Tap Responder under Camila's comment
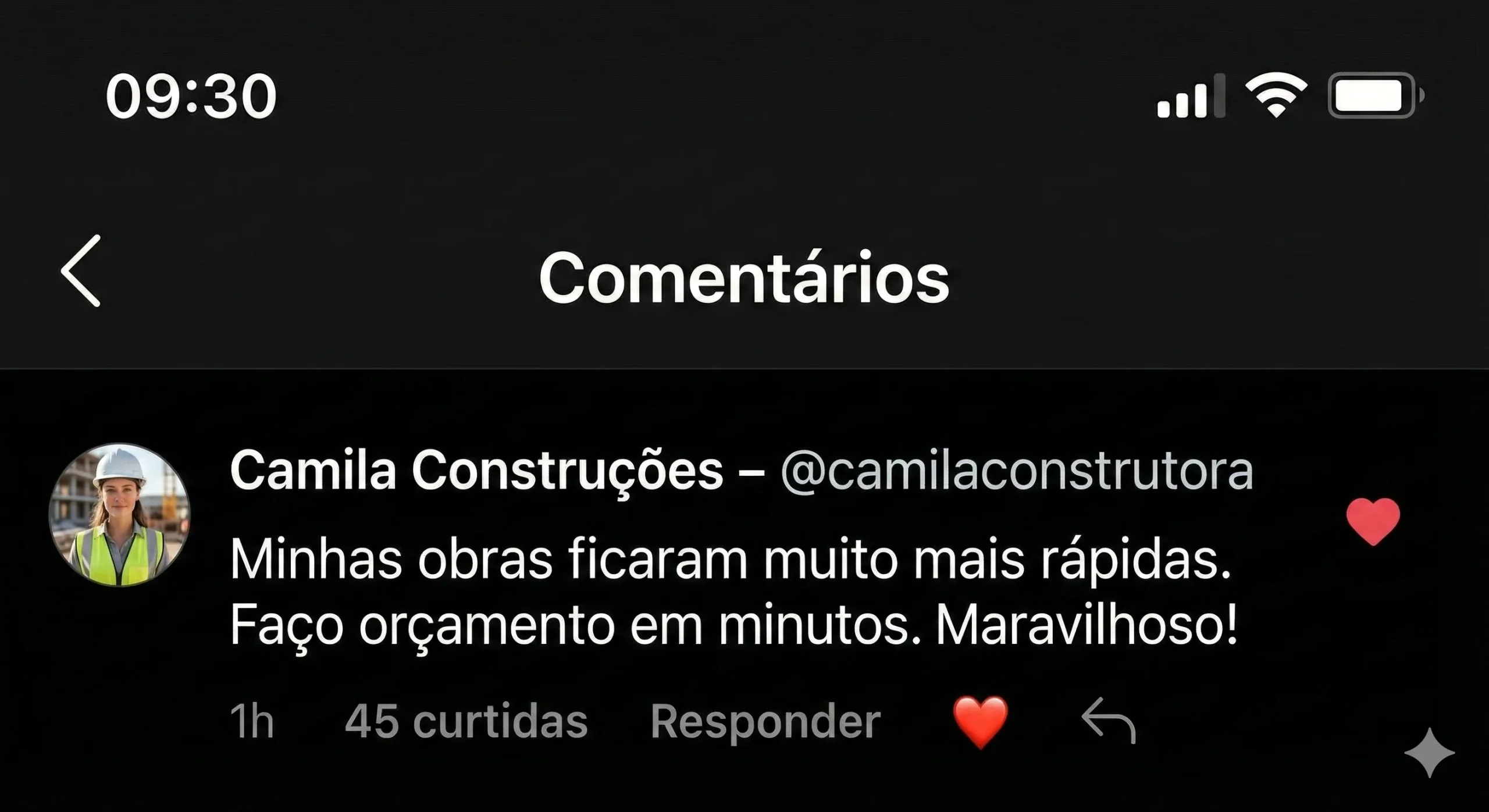The image size is (1489, 812). coord(765,722)
